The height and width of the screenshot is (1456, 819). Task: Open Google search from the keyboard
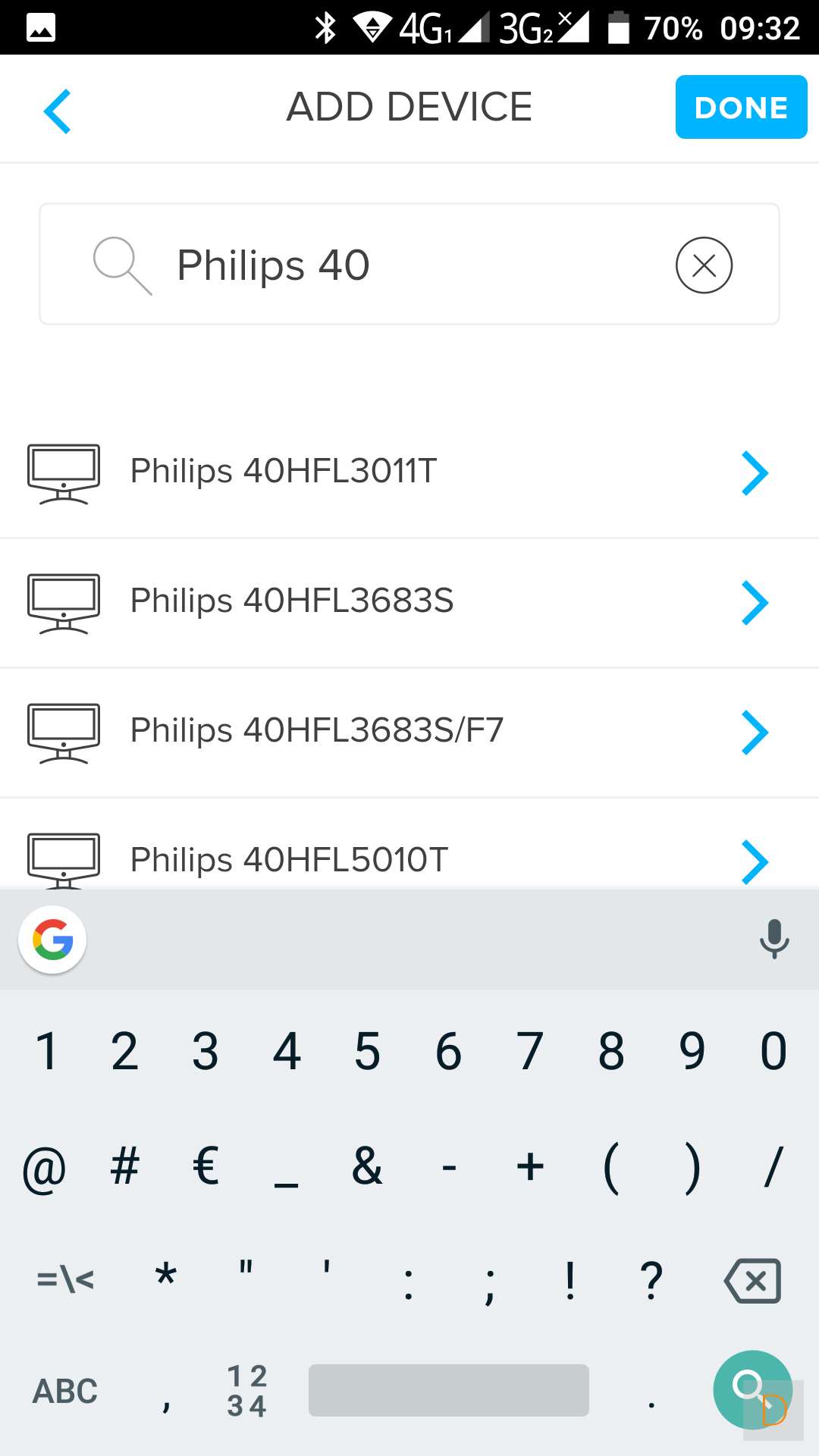pos(52,940)
